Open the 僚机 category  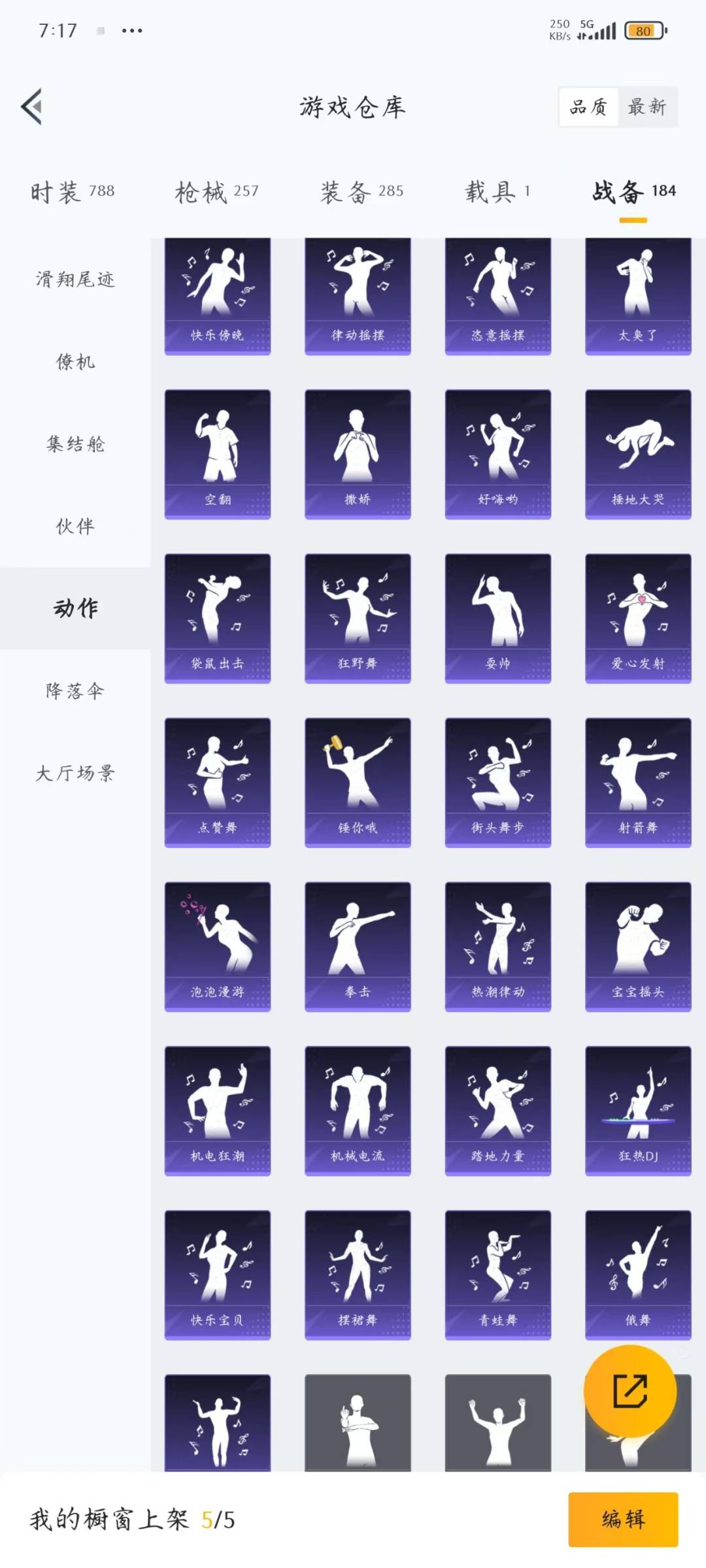75,362
